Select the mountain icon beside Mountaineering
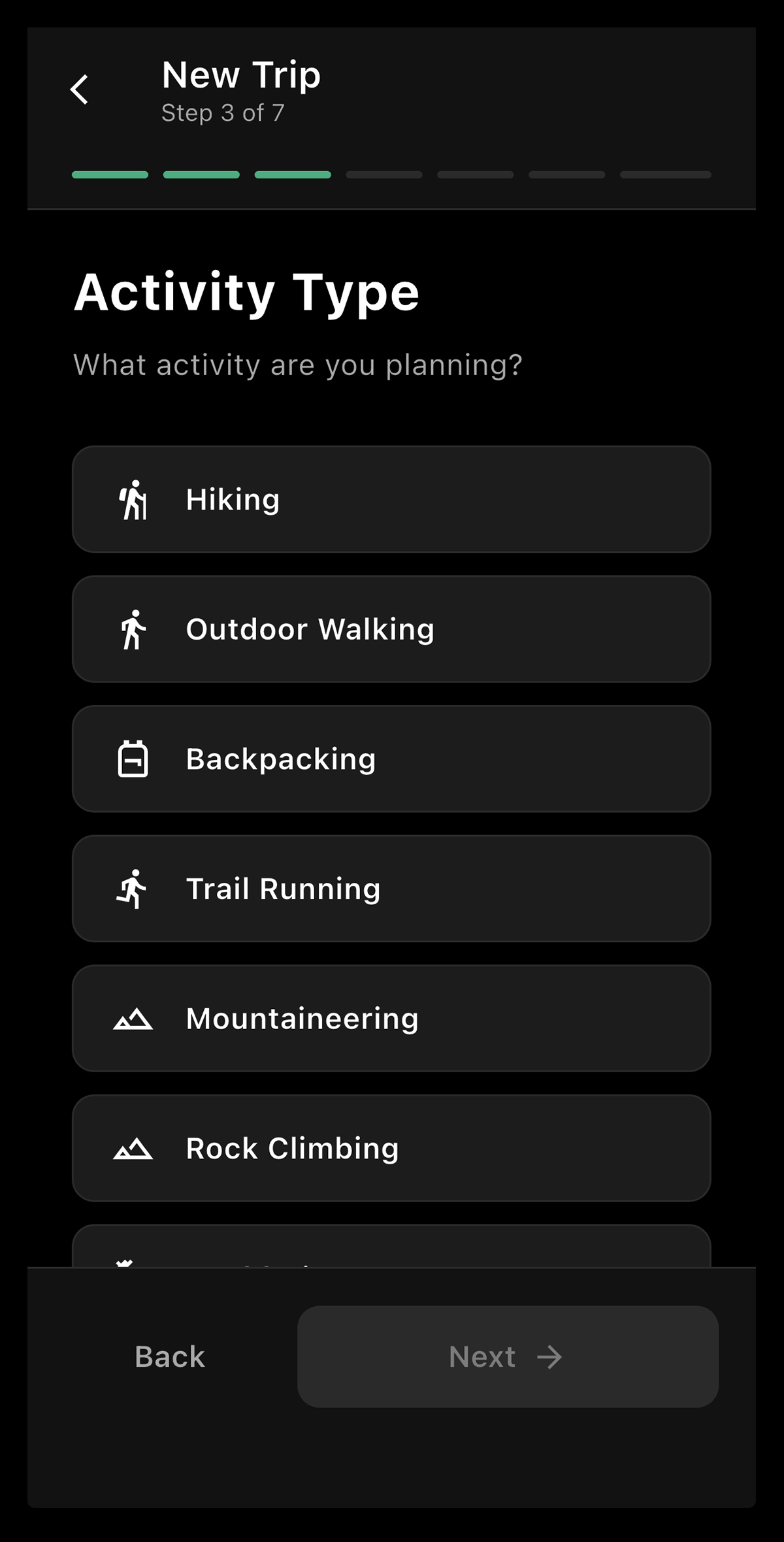 (133, 1017)
